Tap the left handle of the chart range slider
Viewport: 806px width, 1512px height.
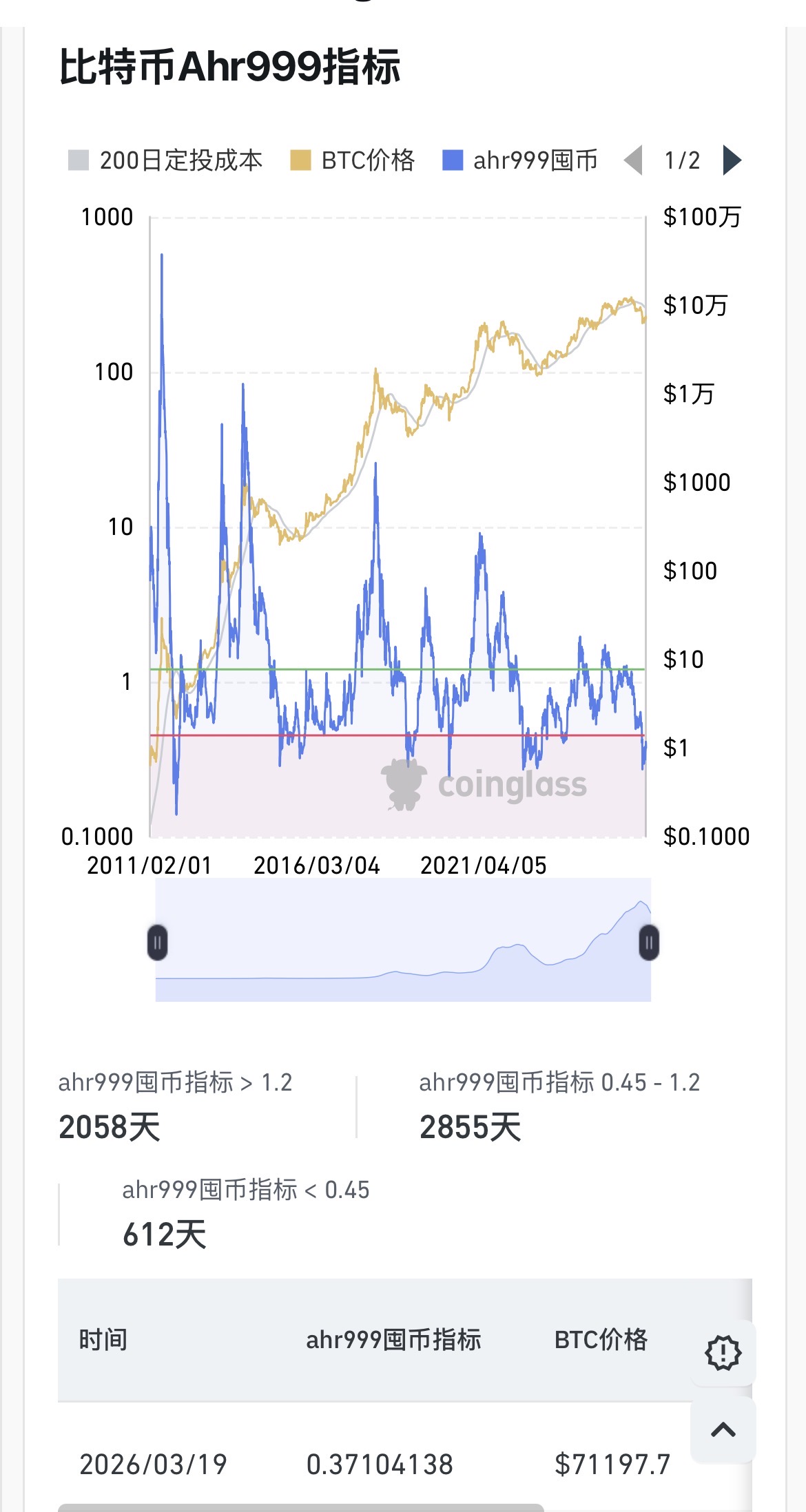pos(158,943)
